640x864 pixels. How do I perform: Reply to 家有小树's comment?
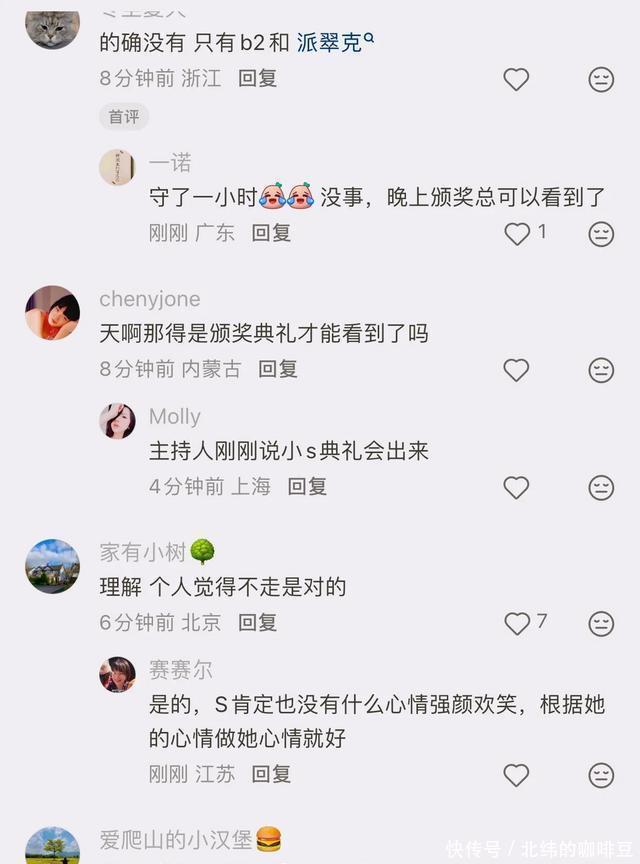tap(257, 623)
